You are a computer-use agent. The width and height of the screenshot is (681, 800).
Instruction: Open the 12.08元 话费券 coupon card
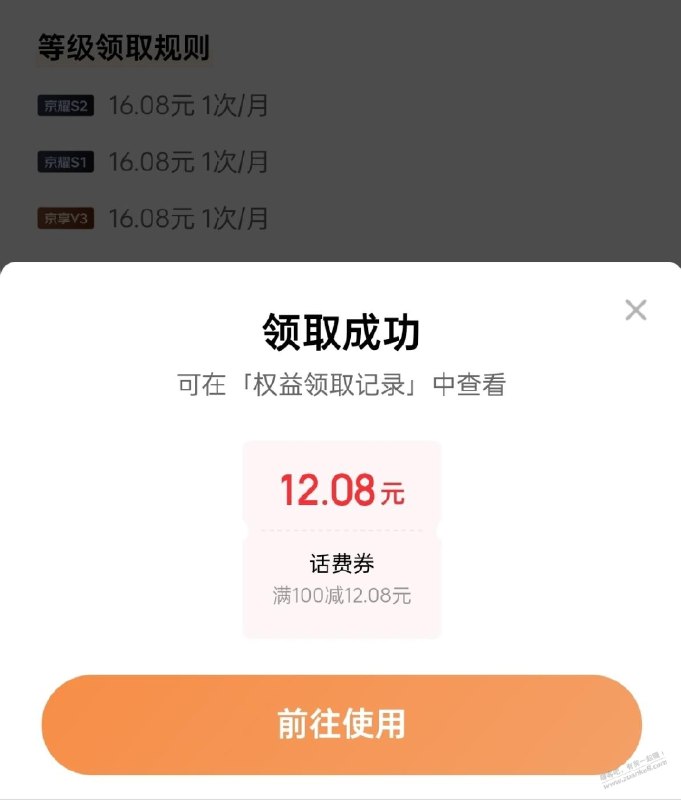click(341, 539)
